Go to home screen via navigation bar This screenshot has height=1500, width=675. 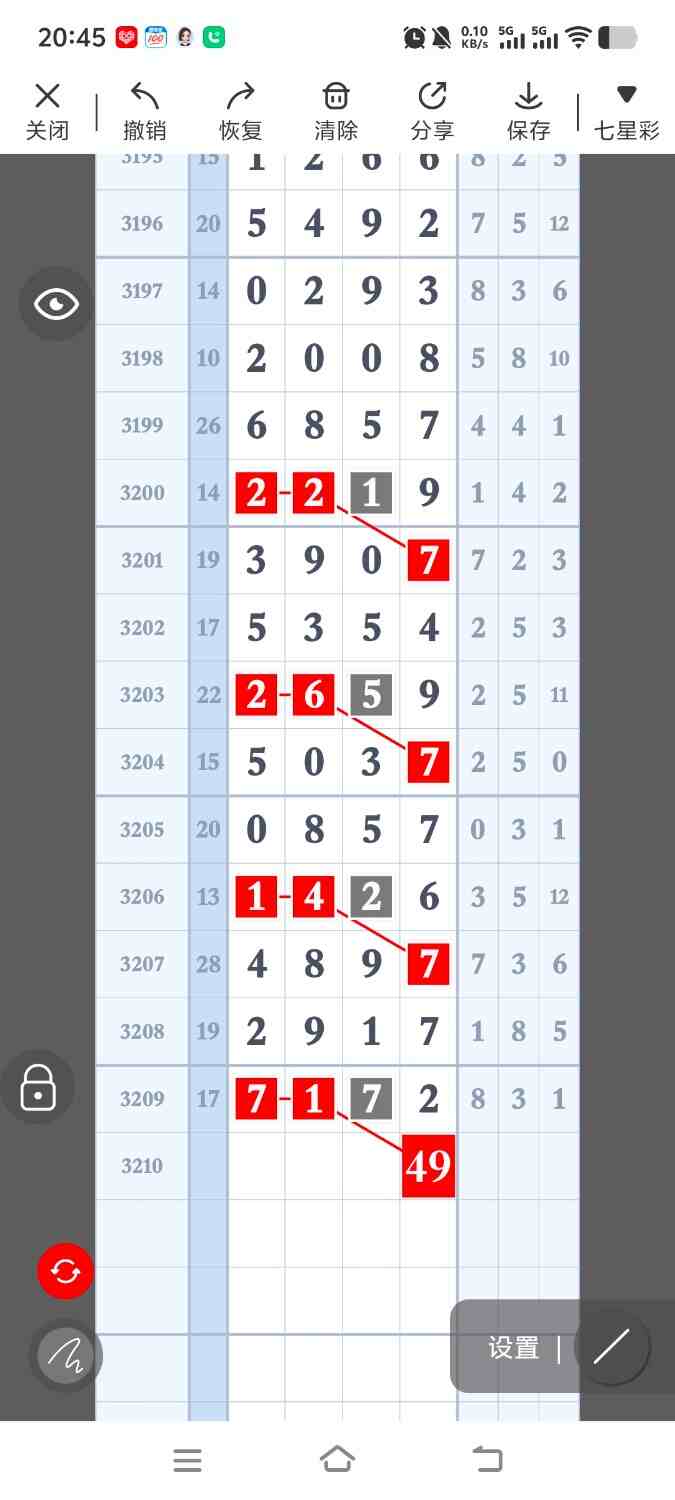337,1460
